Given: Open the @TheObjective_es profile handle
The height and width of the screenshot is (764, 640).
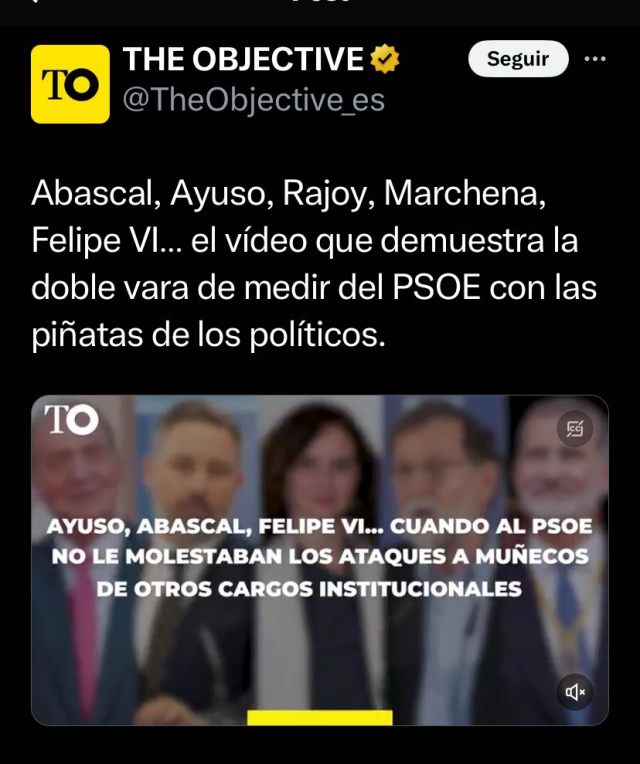Looking at the screenshot, I should tap(253, 101).
